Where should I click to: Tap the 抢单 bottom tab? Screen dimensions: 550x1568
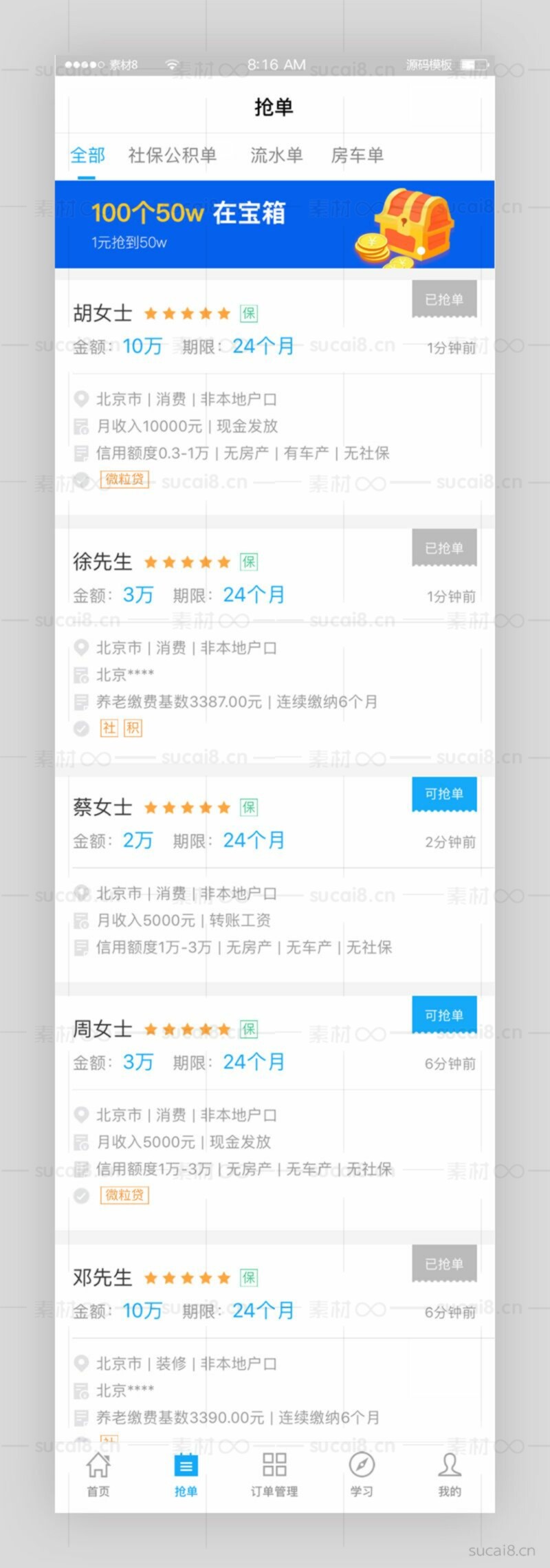coord(186,1475)
